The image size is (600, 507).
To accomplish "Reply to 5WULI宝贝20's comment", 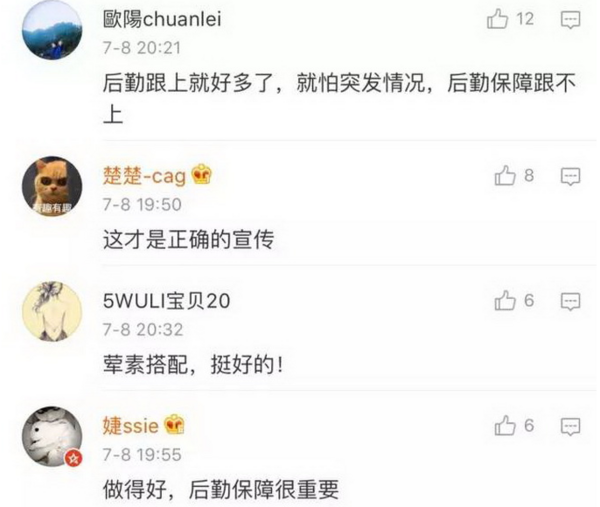I will coord(570,301).
